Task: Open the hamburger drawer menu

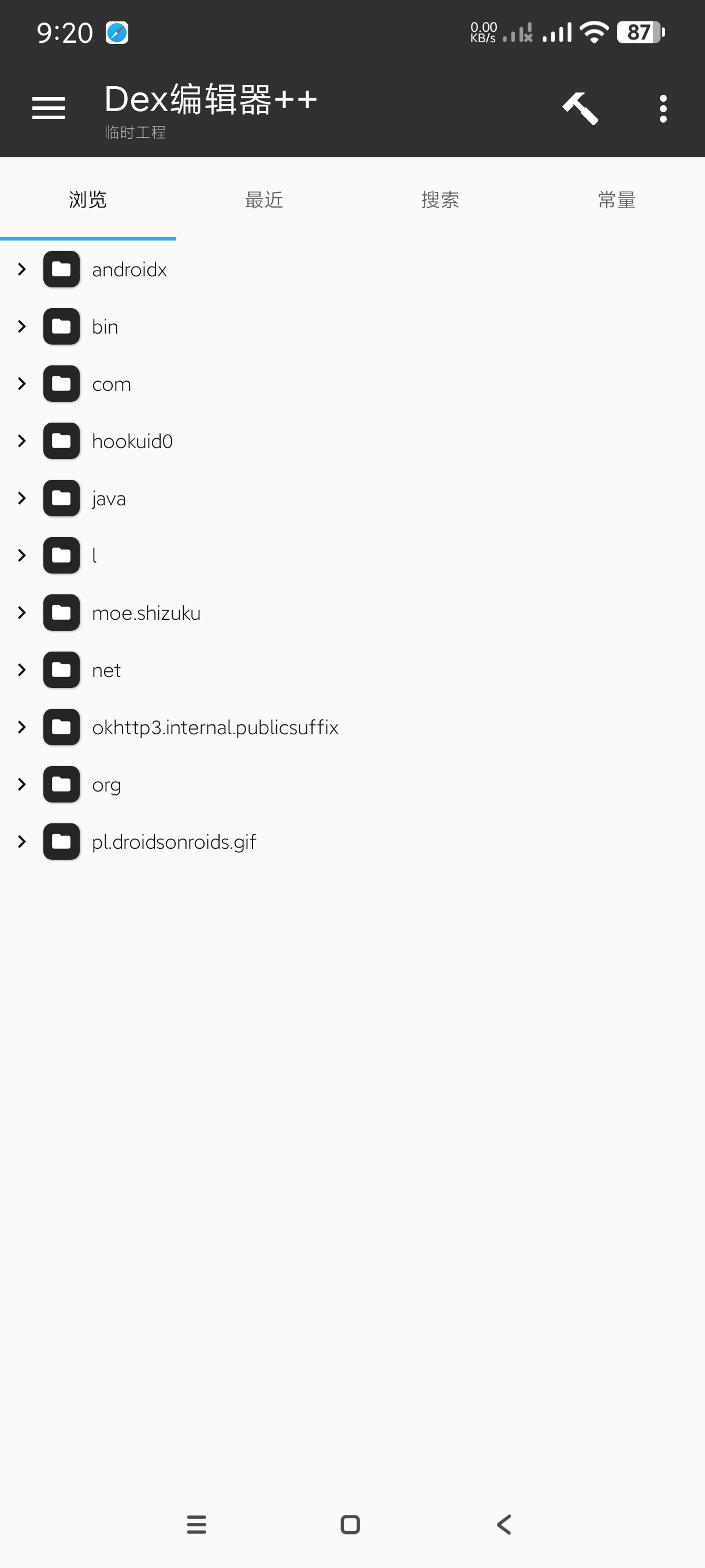Action: [x=48, y=108]
